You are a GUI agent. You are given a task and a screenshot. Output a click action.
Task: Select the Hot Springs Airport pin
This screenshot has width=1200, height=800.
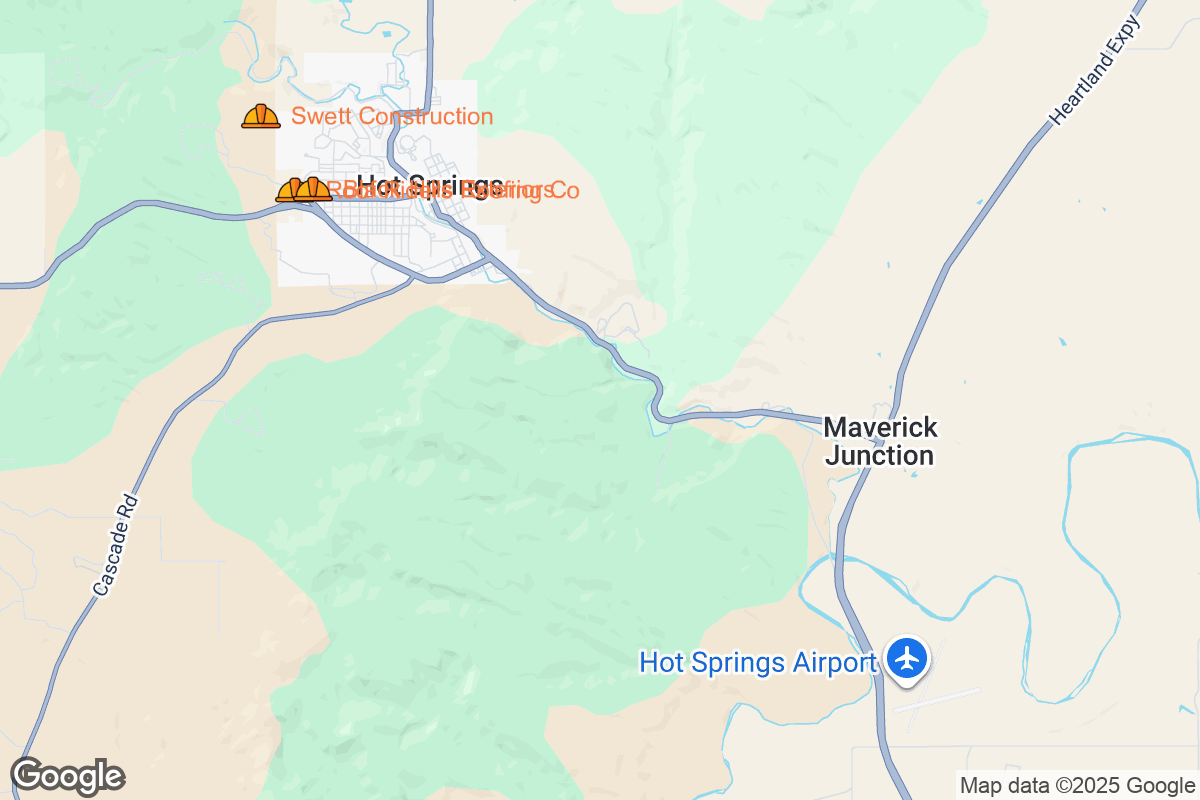coord(908,659)
